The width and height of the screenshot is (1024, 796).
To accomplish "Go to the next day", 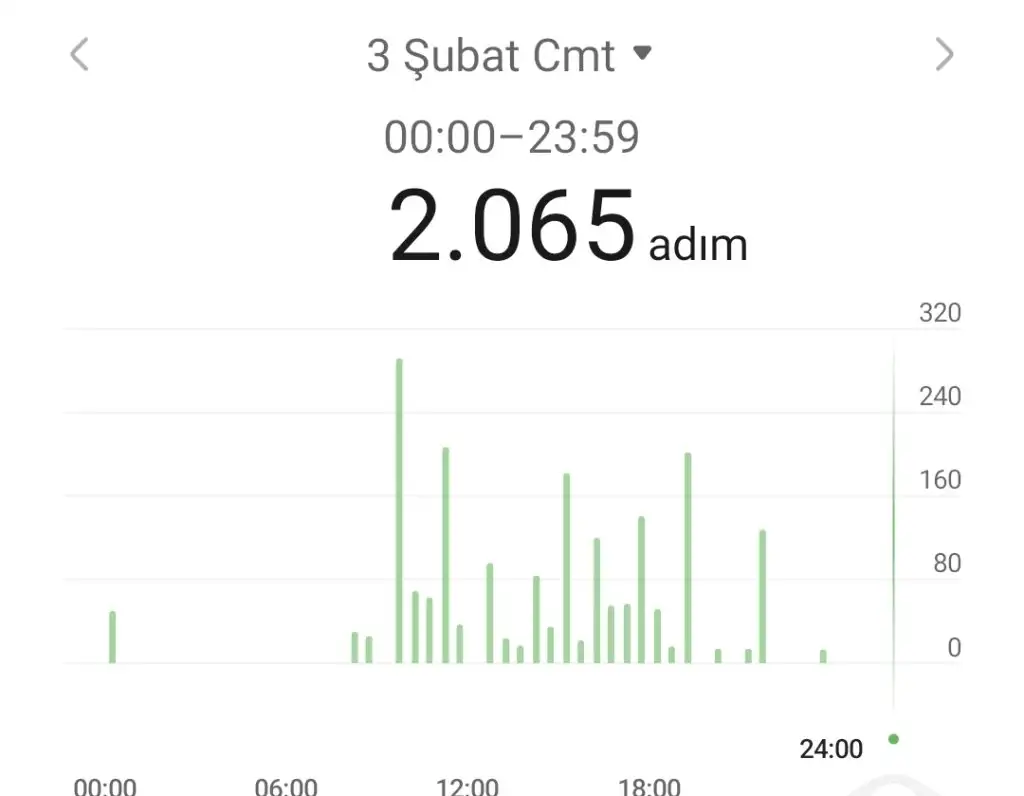I will (944, 55).
